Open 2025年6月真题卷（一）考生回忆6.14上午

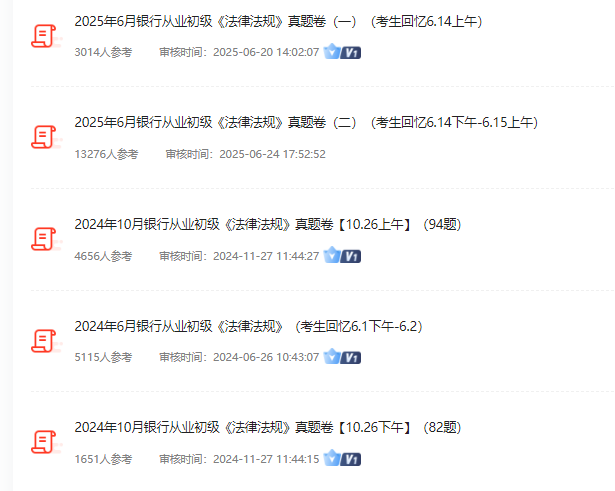click(278, 21)
